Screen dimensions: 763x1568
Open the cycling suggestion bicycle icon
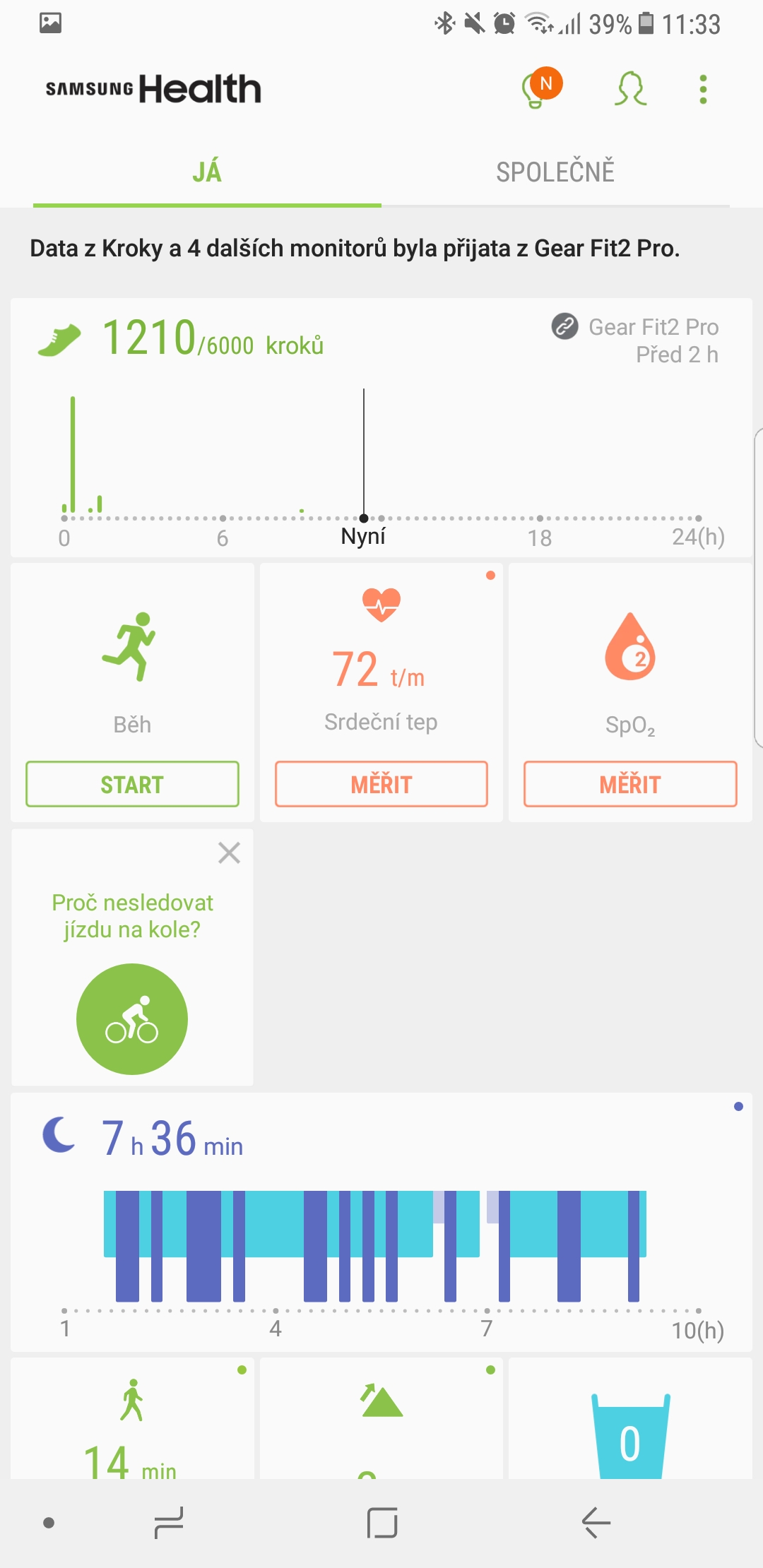point(133,1019)
